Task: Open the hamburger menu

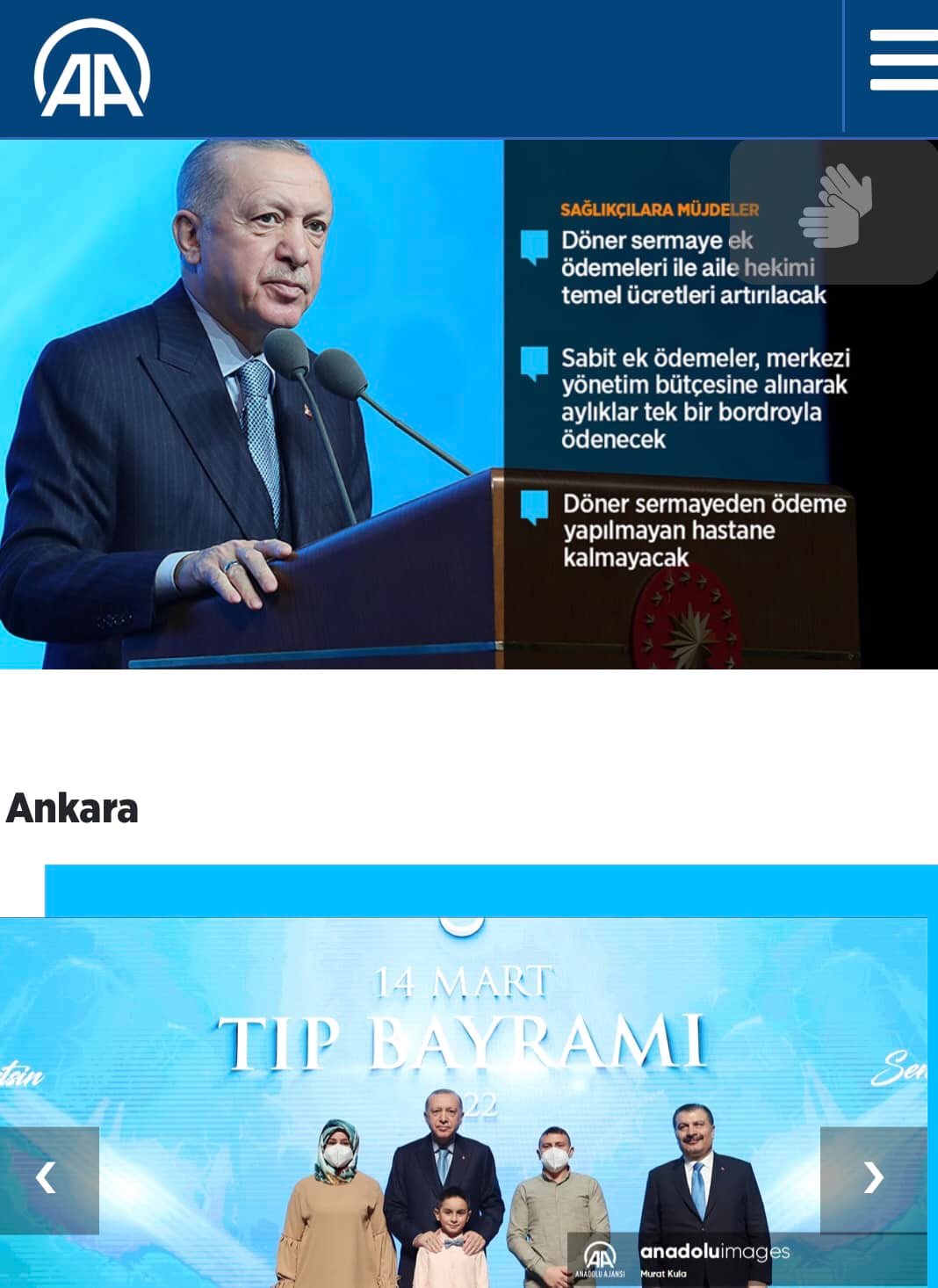Action: pyautogui.click(x=903, y=60)
